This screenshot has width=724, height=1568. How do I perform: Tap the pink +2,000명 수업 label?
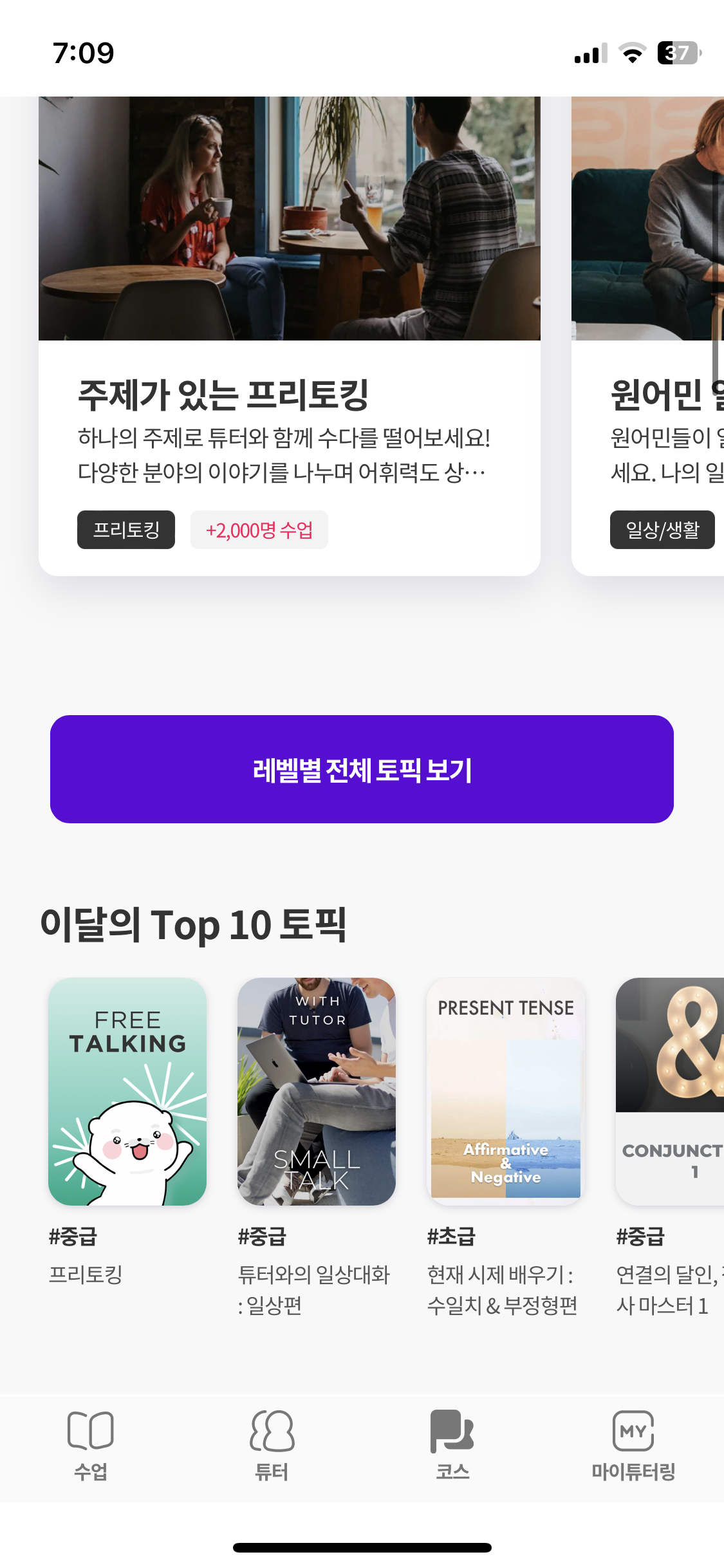(x=259, y=530)
